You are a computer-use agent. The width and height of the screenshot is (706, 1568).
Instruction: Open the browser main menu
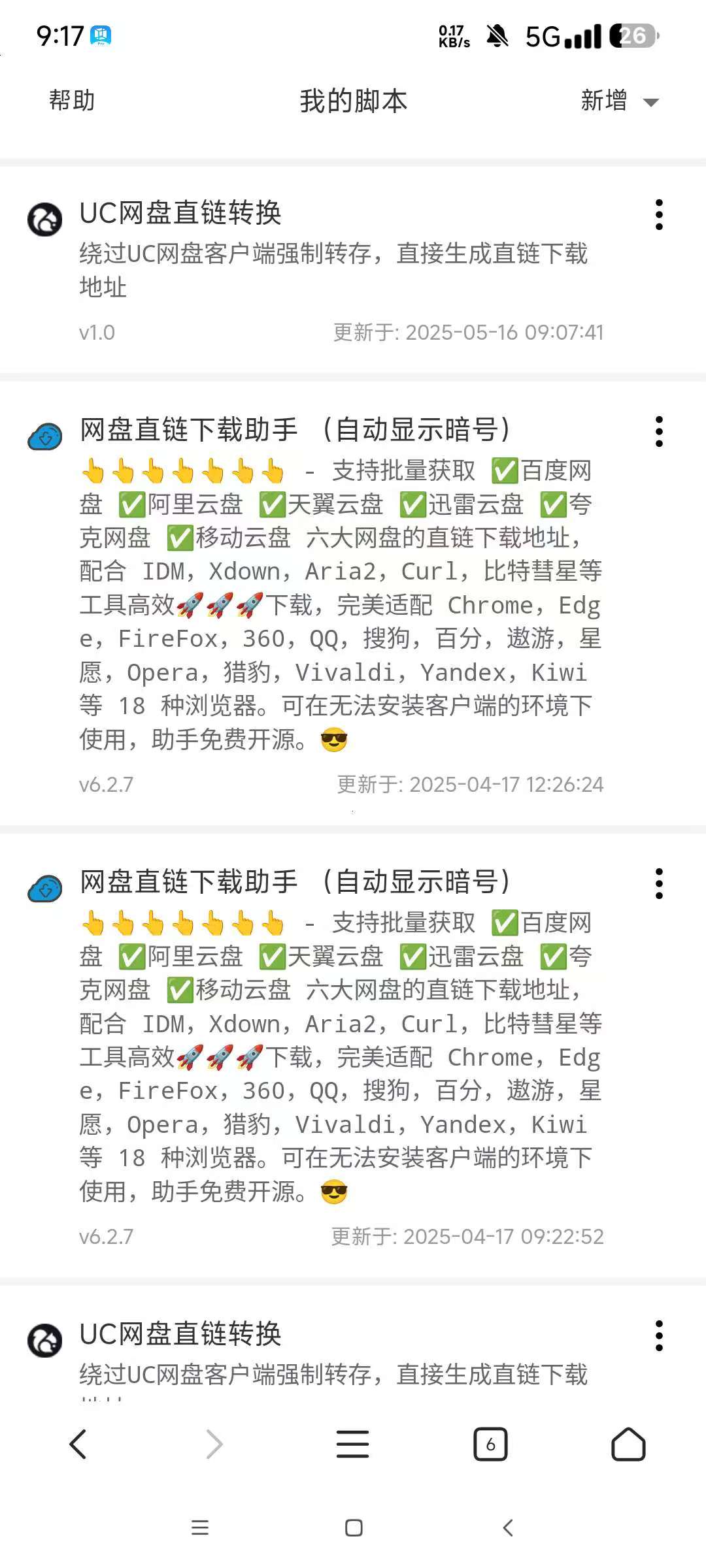click(352, 1445)
